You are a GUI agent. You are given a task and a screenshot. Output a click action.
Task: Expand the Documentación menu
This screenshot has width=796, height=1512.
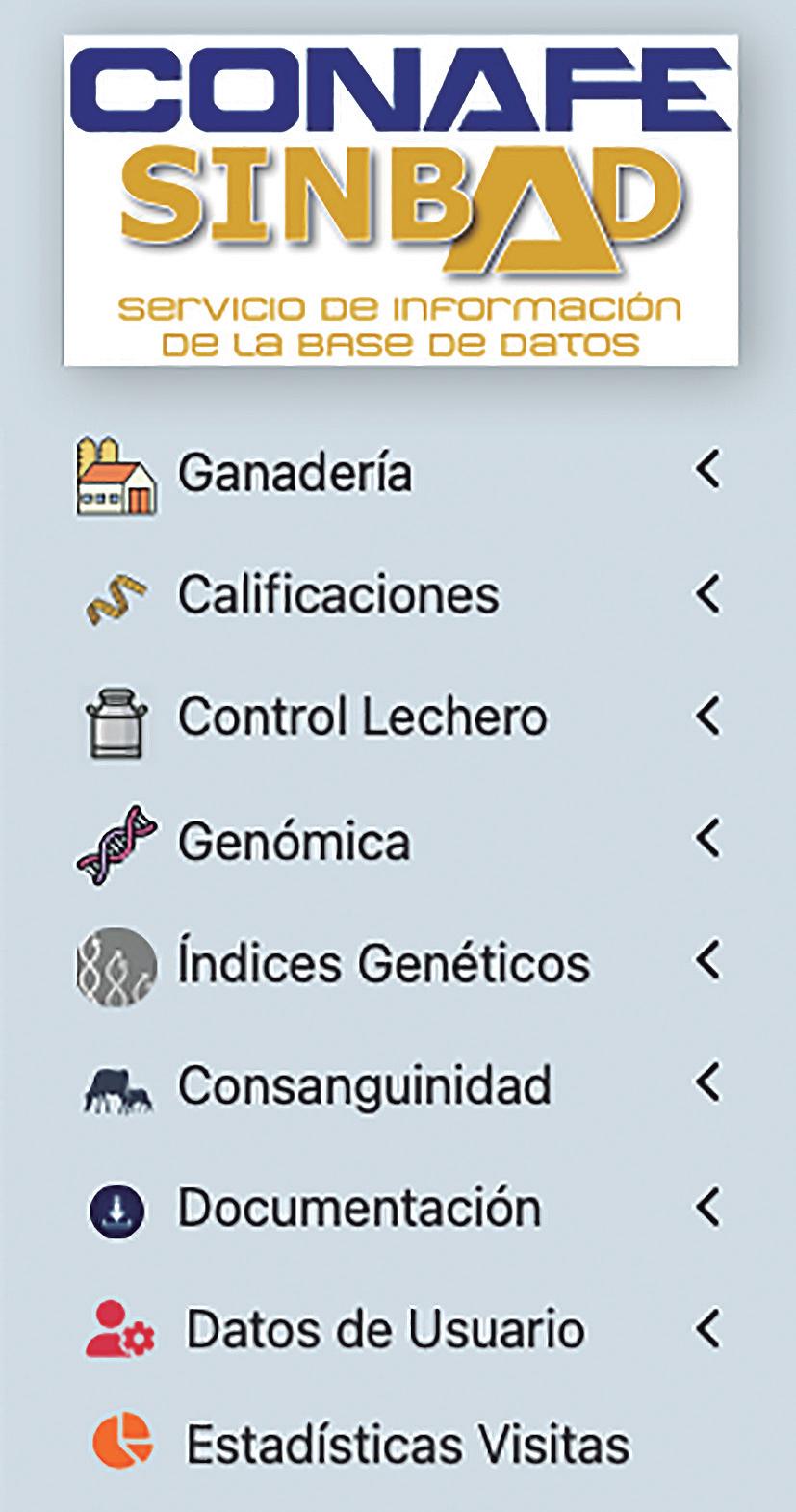point(359,1208)
